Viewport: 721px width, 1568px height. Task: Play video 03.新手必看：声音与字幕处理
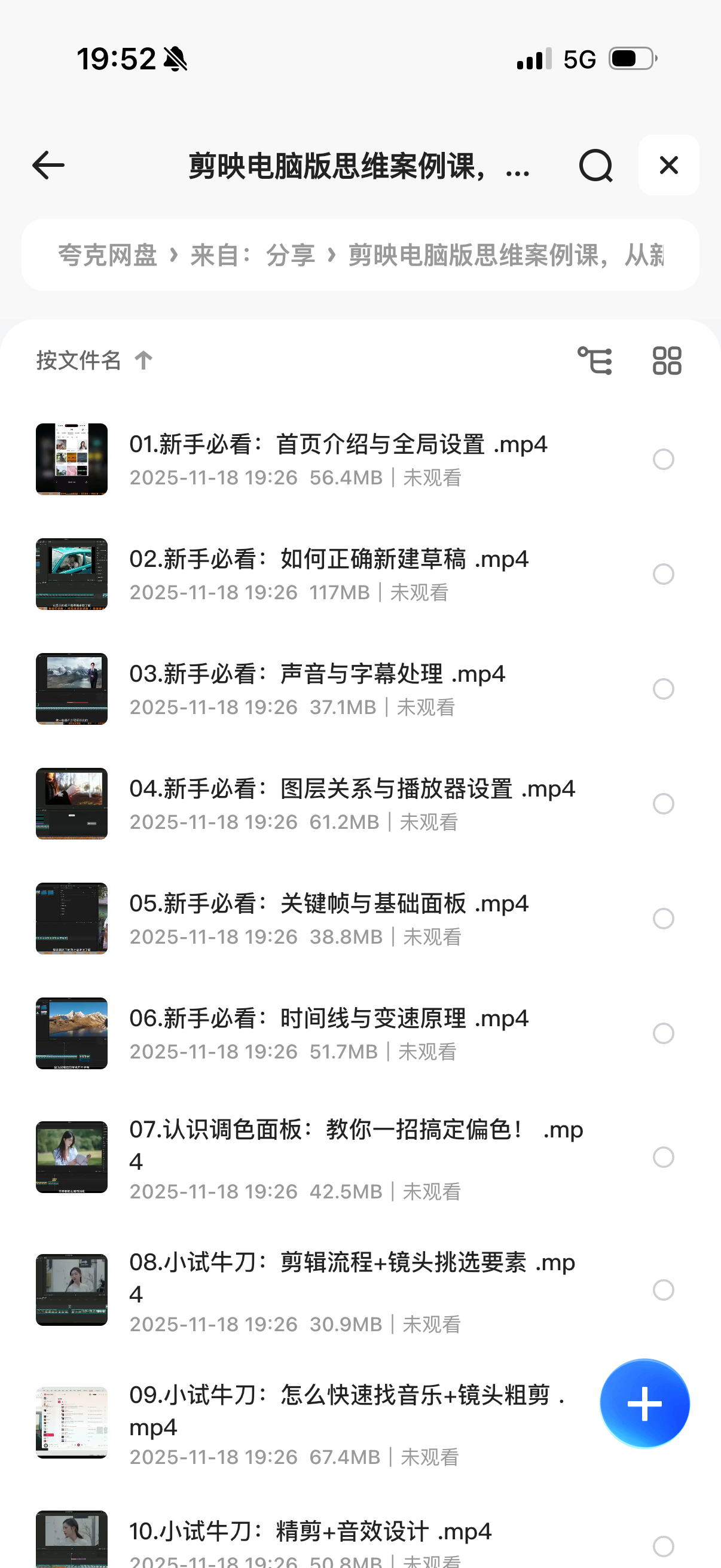click(x=316, y=675)
